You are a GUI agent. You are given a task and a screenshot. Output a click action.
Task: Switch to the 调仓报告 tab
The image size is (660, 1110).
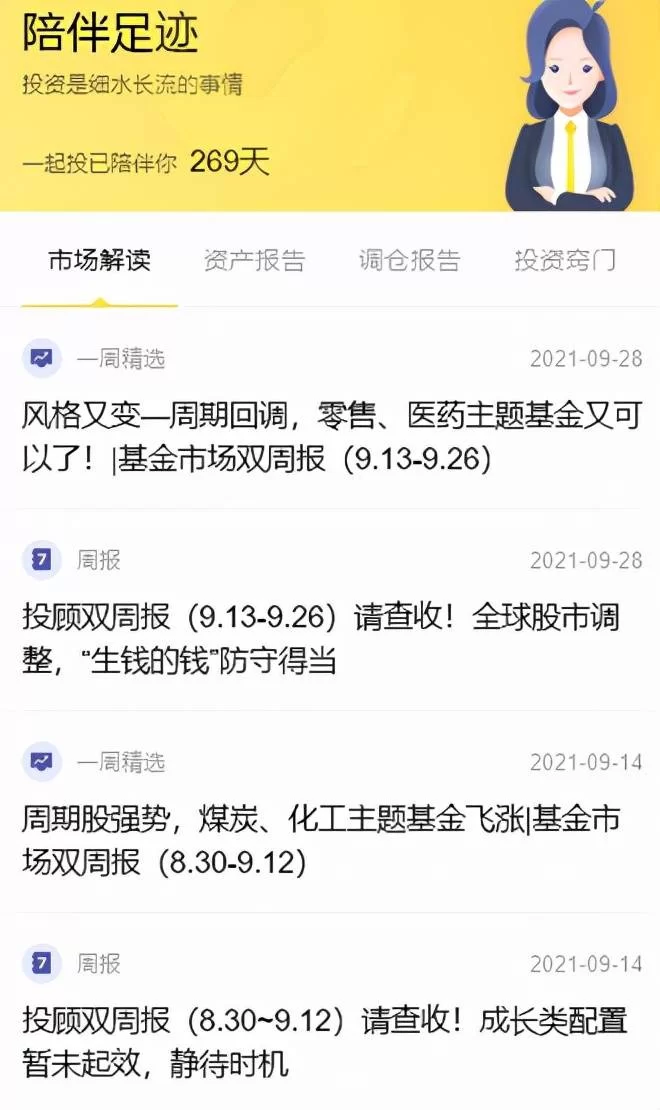409,262
